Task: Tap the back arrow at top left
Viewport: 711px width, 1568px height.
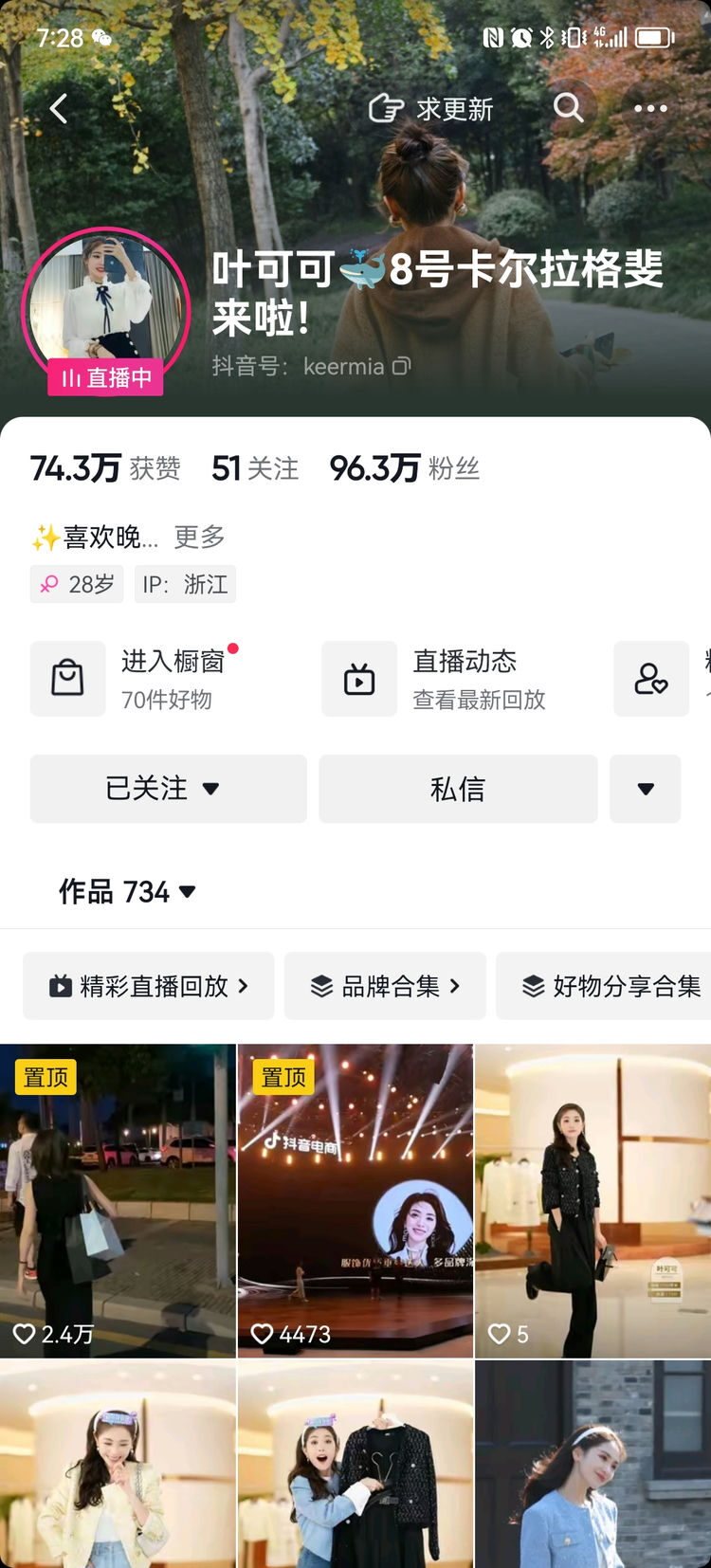Action: click(59, 108)
